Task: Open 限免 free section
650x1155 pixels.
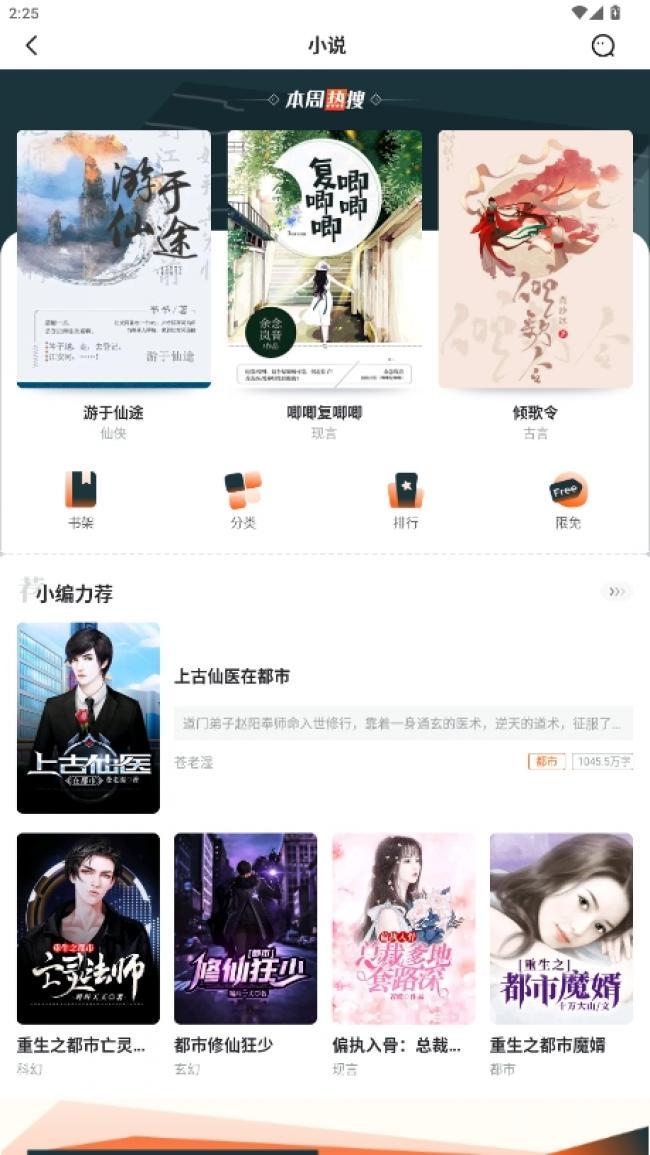Action: (x=567, y=499)
